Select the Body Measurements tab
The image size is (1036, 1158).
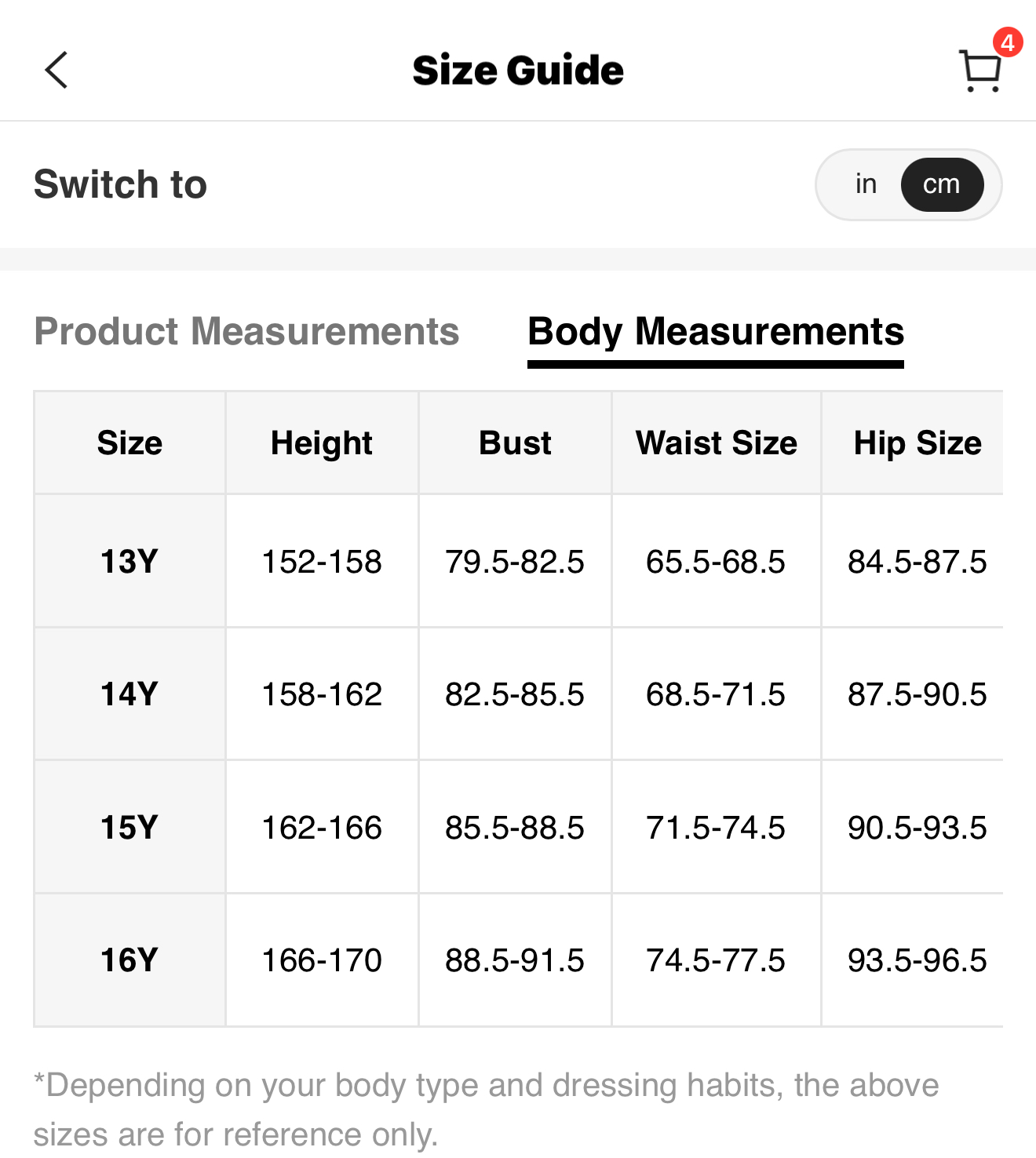(715, 332)
